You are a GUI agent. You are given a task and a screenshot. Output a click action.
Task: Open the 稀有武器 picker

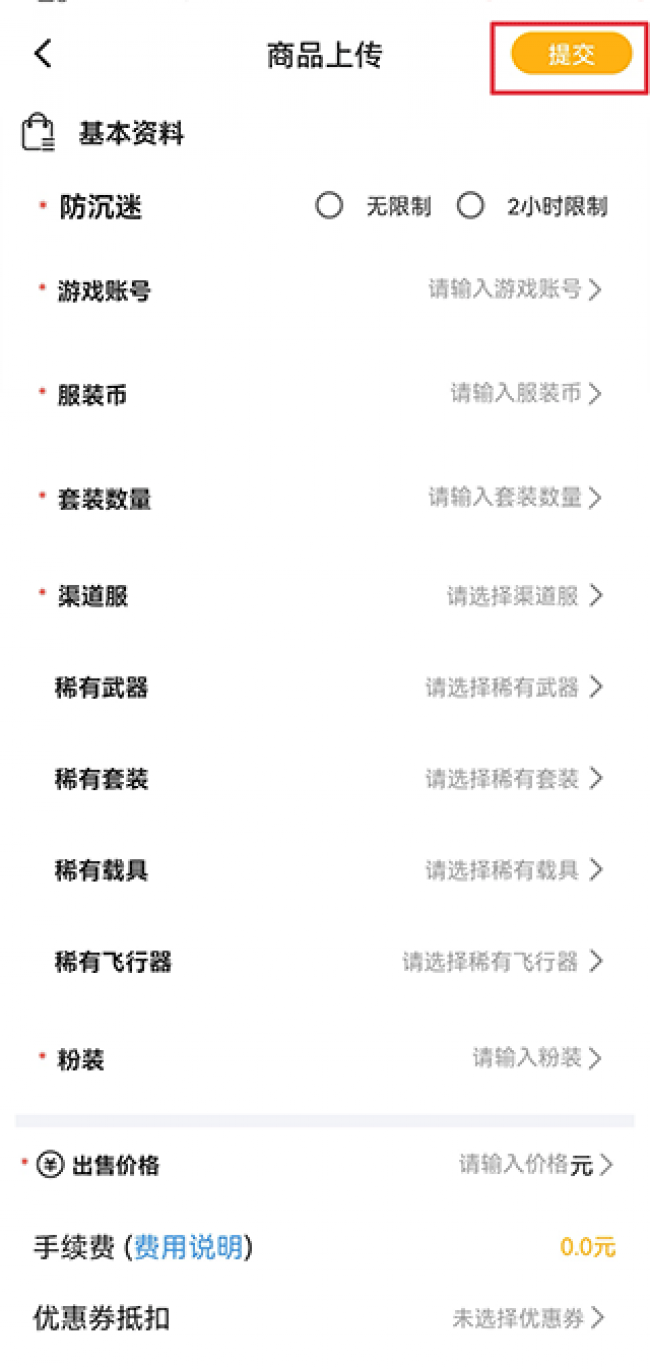pyautogui.click(x=325, y=688)
